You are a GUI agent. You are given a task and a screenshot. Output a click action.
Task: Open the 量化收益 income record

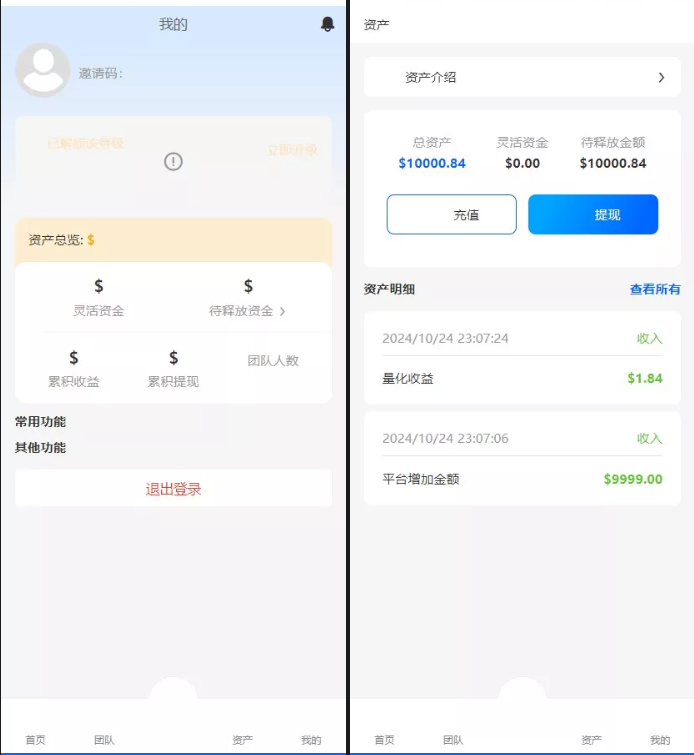pyautogui.click(x=522, y=358)
